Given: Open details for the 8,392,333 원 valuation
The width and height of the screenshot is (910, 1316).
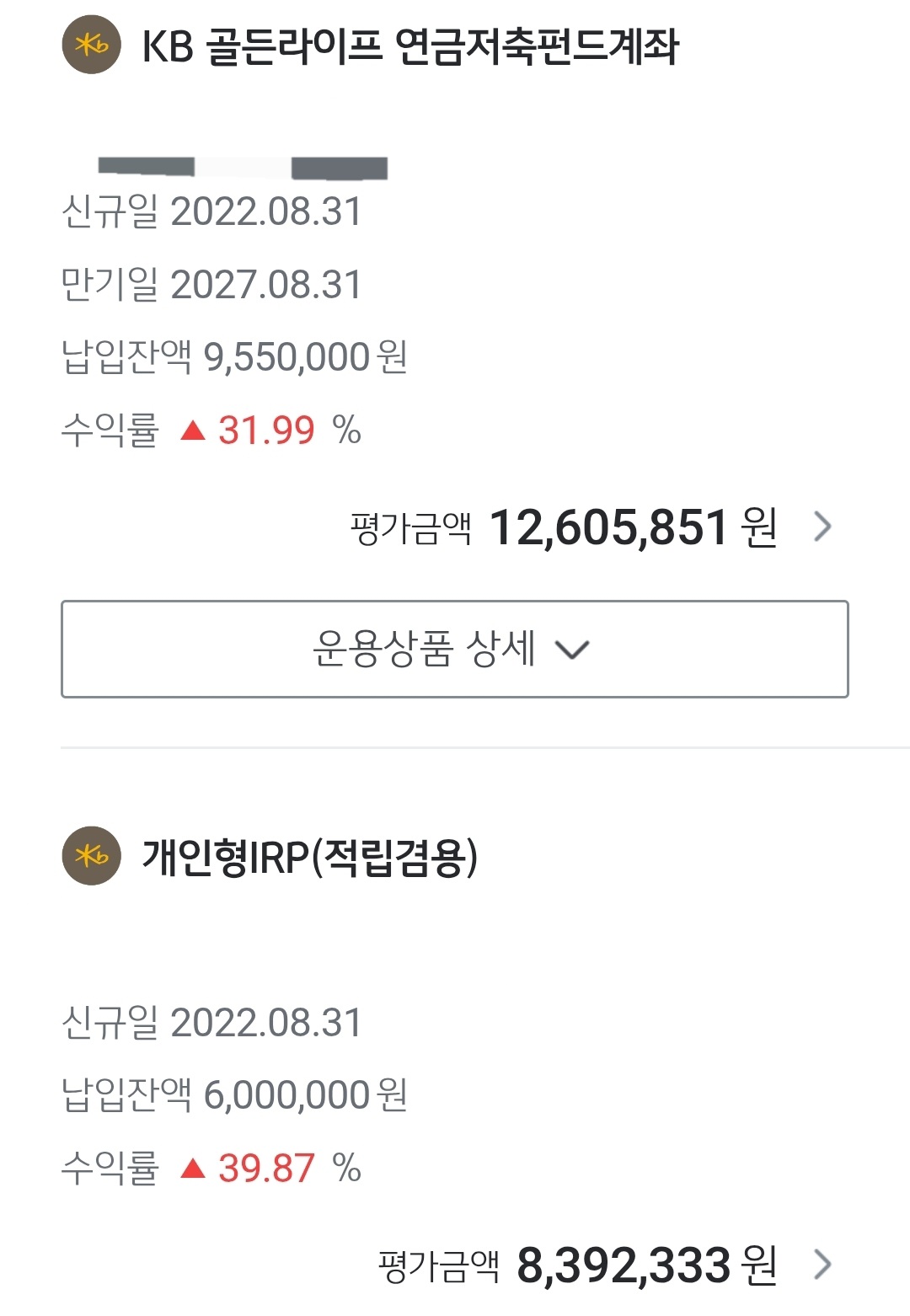Looking at the screenshot, I should click(x=822, y=1264).
